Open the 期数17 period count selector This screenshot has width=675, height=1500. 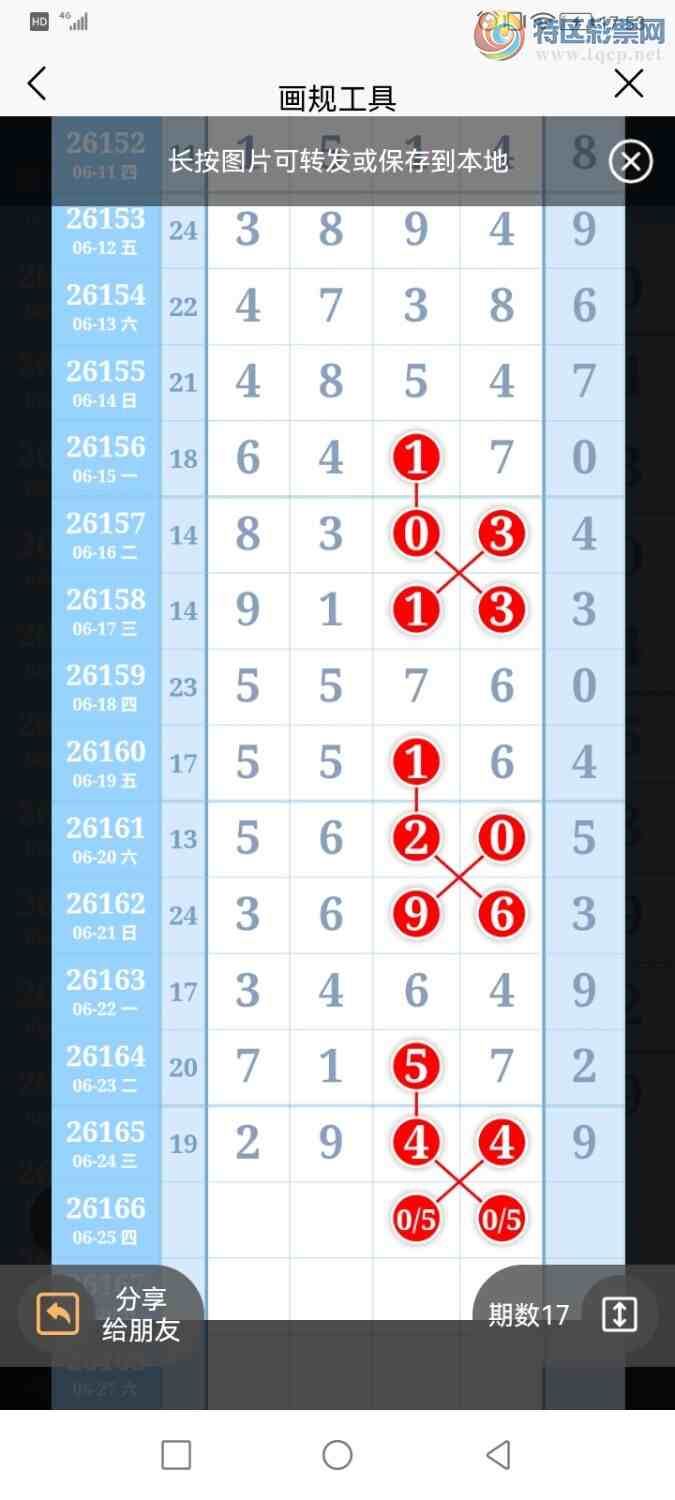coord(565,1315)
